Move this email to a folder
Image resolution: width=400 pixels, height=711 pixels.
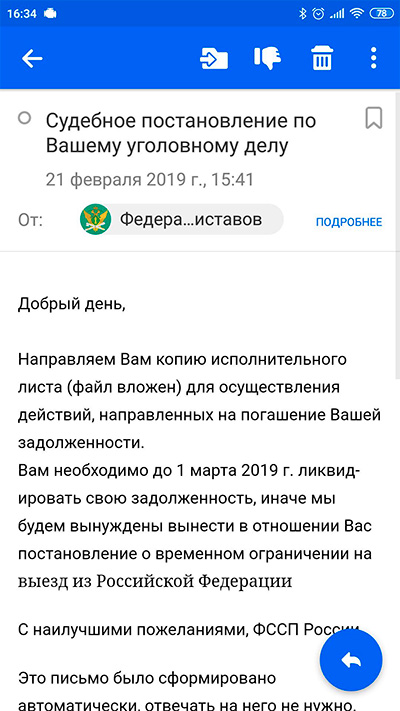(214, 58)
